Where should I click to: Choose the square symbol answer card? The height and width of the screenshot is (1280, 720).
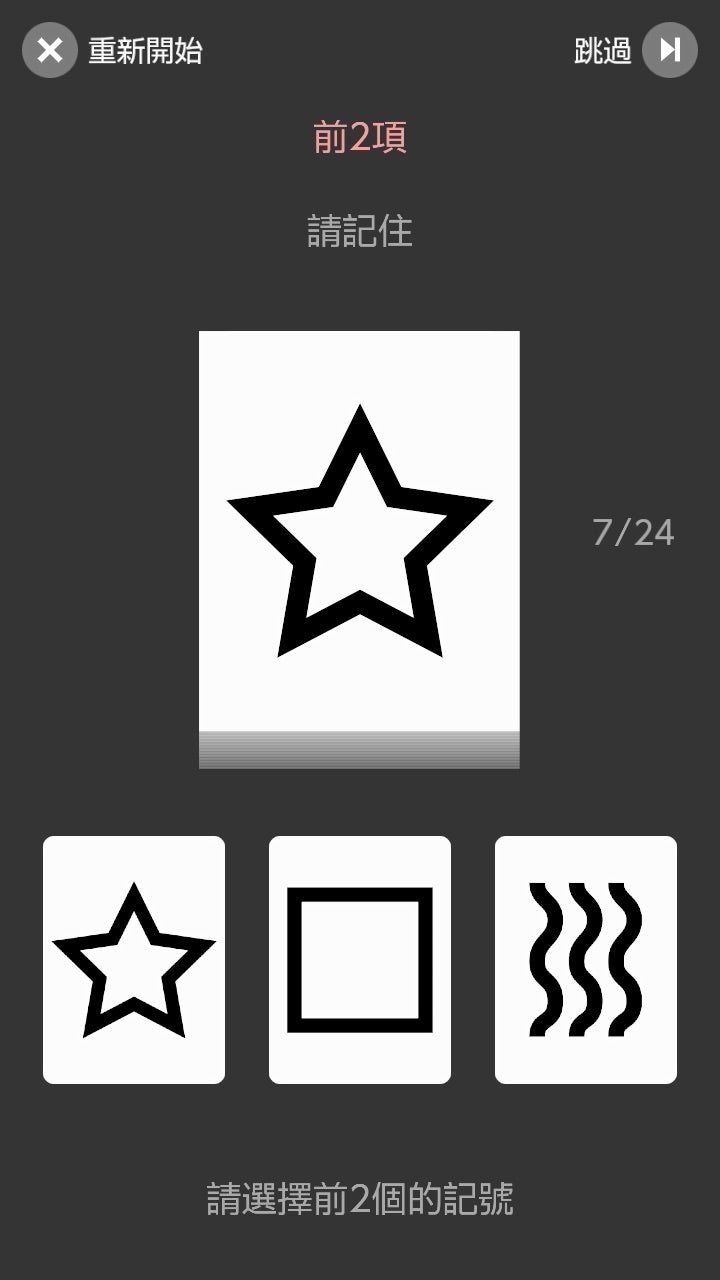point(360,960)
